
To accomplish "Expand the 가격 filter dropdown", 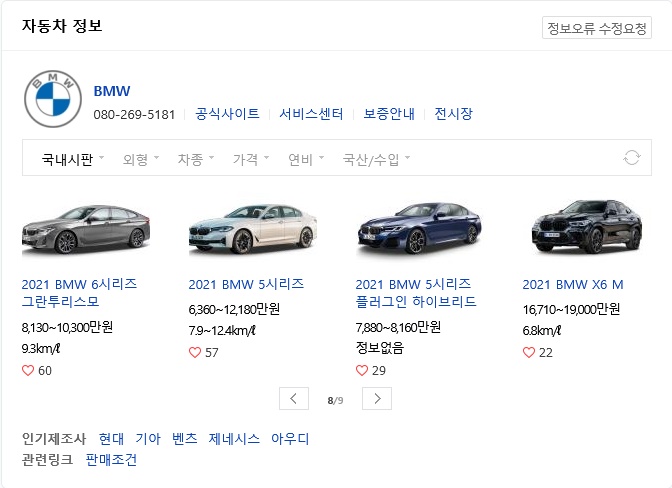I will point(251,159).
